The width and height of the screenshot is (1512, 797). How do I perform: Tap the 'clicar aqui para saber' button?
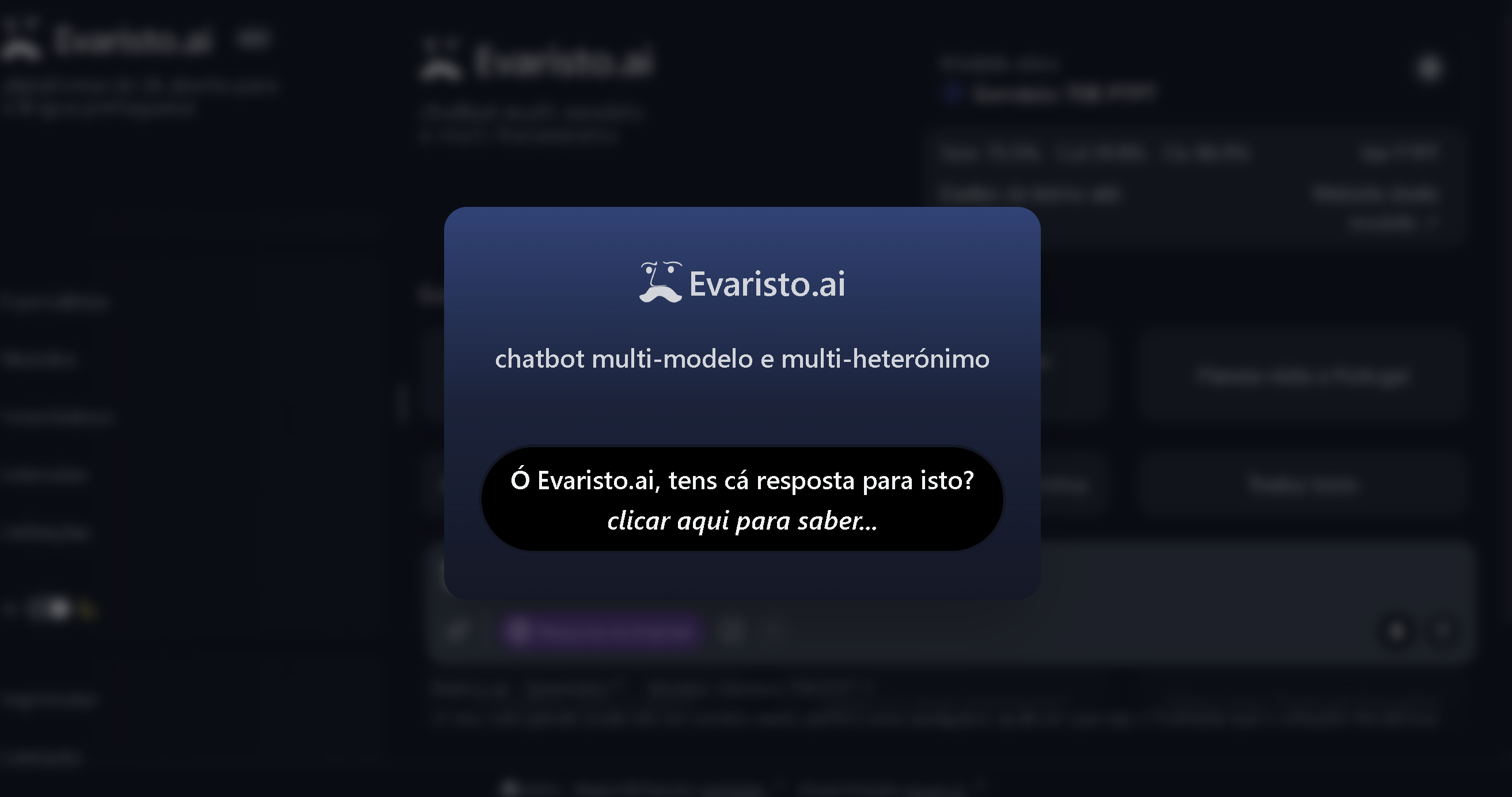pos(742,499)
